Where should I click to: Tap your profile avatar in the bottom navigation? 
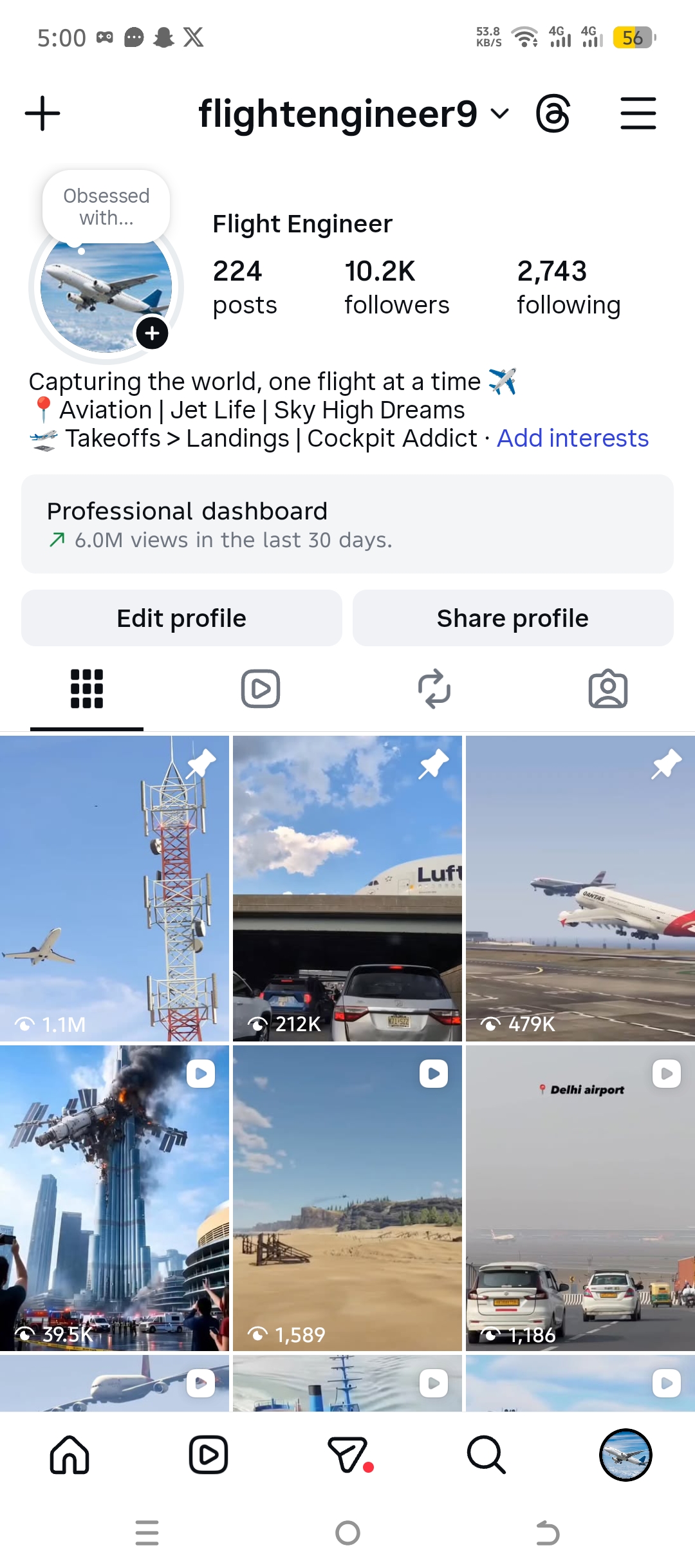tap(625, 1455)
